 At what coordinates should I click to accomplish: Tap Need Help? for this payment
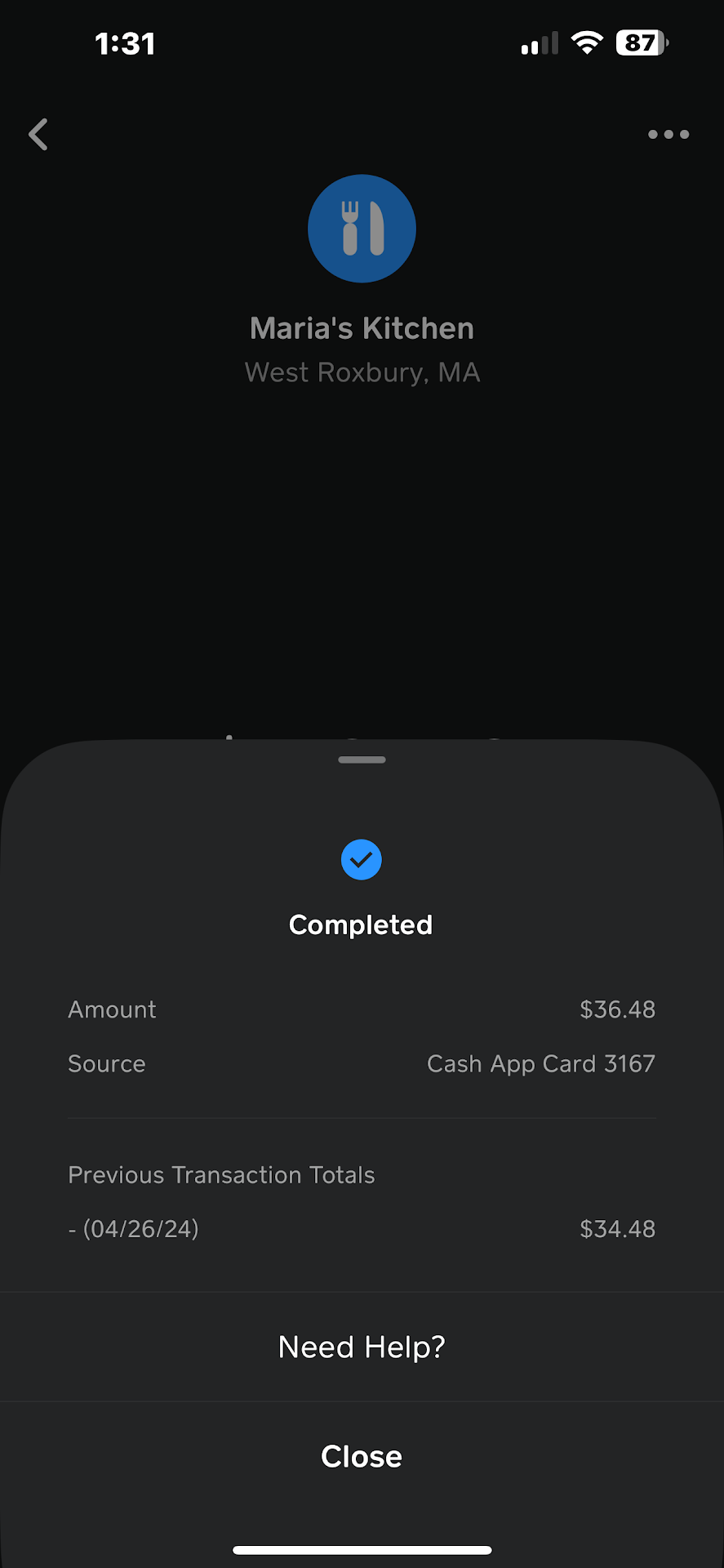(x=362, y=1347)
